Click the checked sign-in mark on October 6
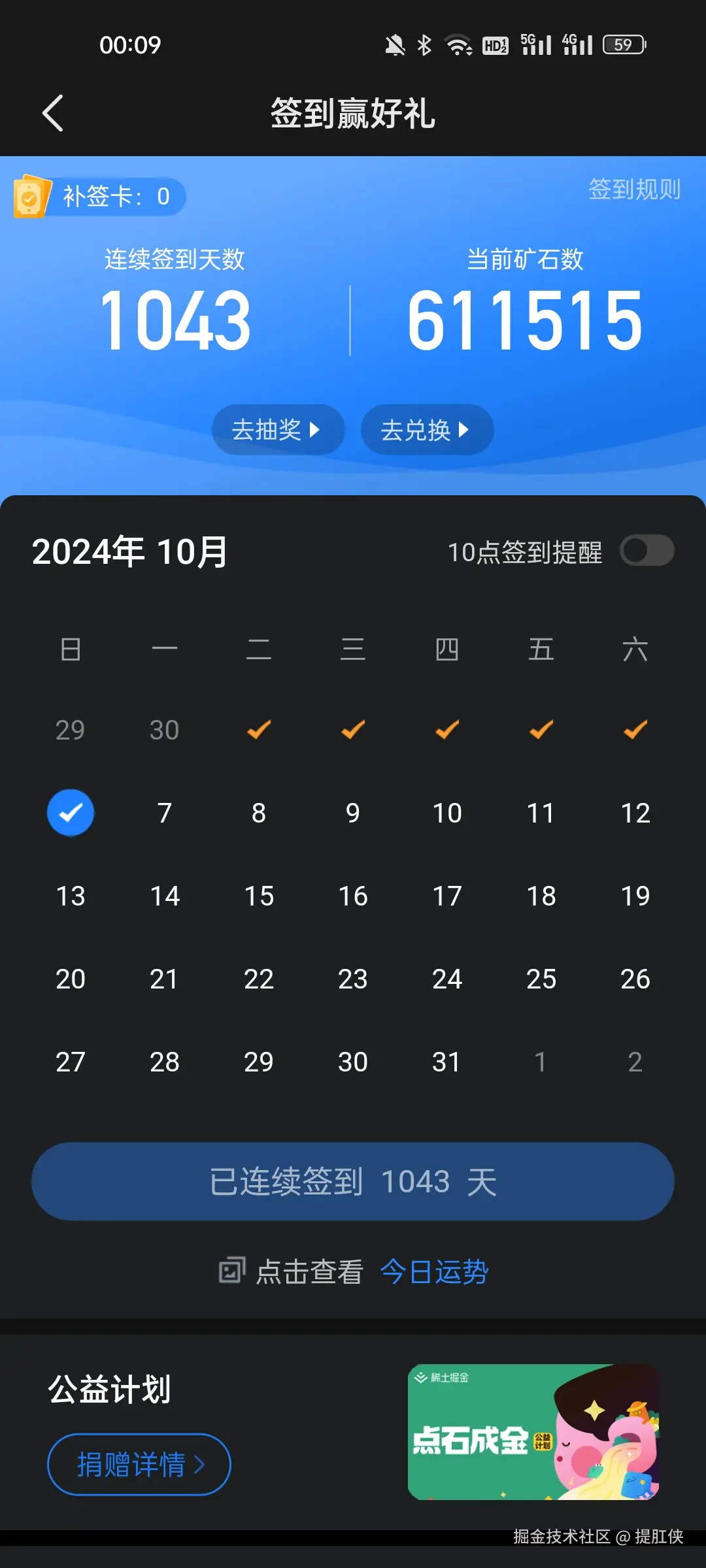This screenshot has width=706, height=1568. click(71, 812)
